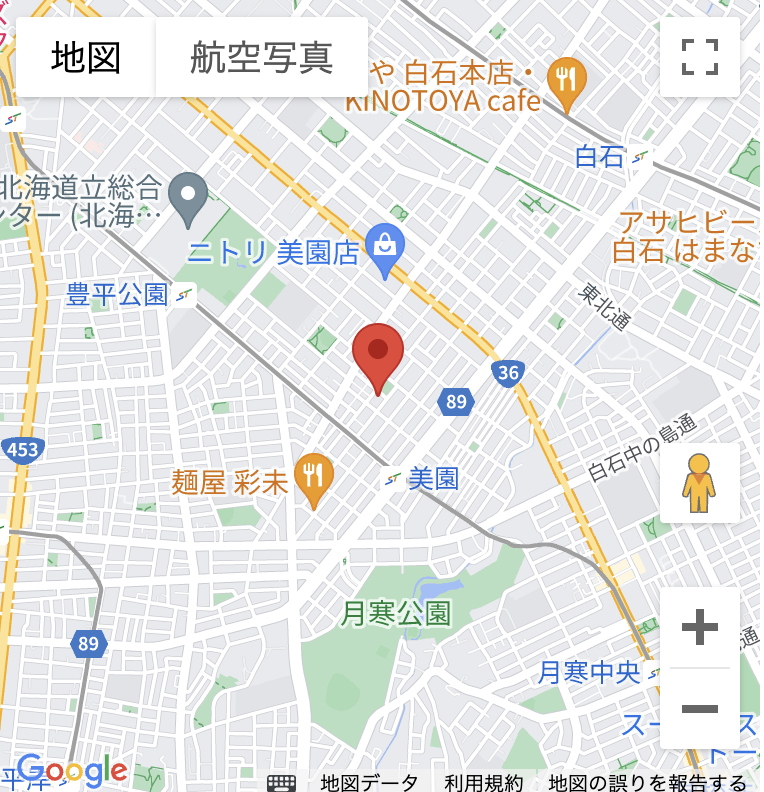Switch to 航空写真 satellite view
The image size is (764, 792).
click(x=261, y=58)
